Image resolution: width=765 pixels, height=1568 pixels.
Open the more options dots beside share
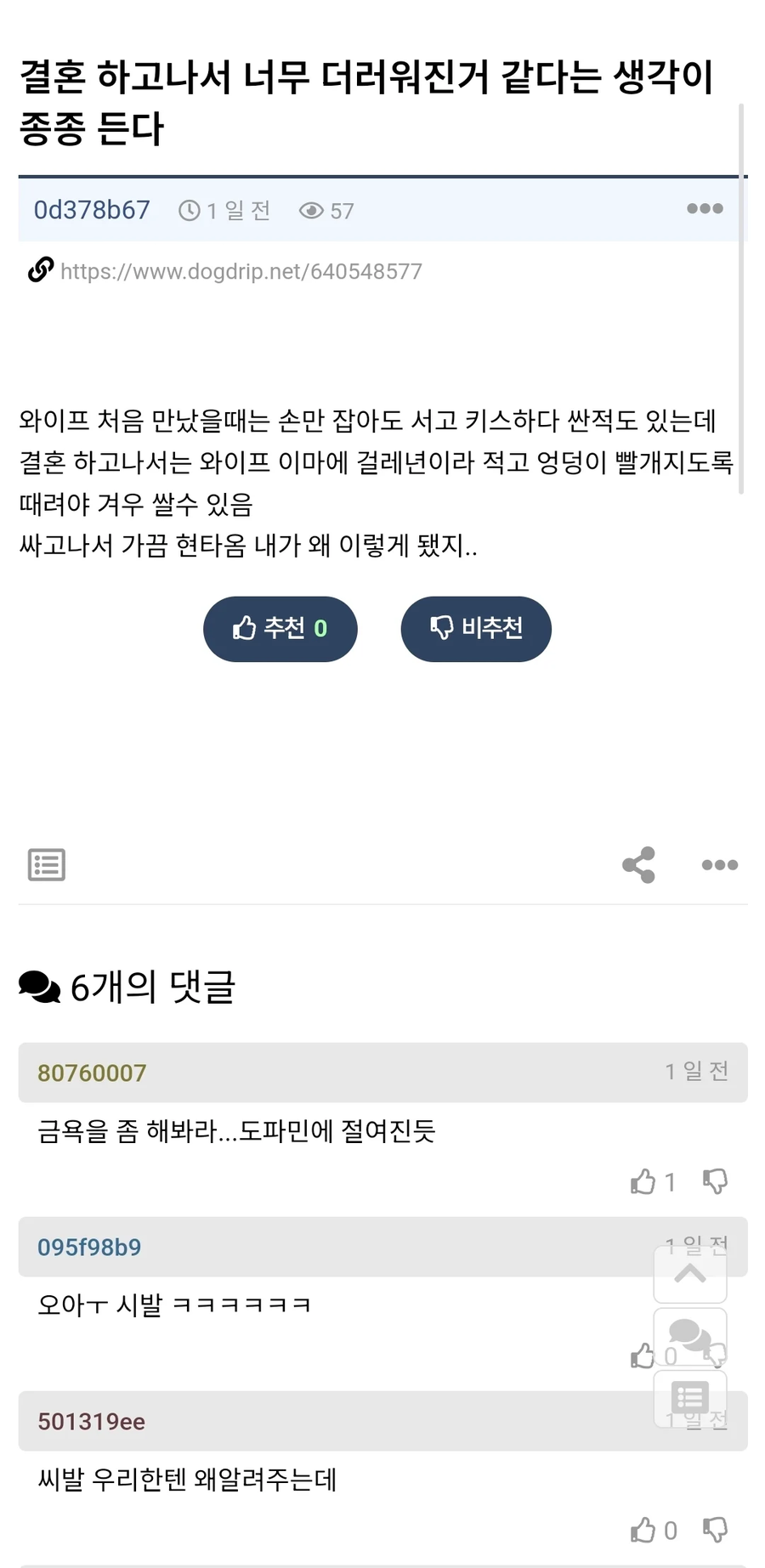click(719, 865)
